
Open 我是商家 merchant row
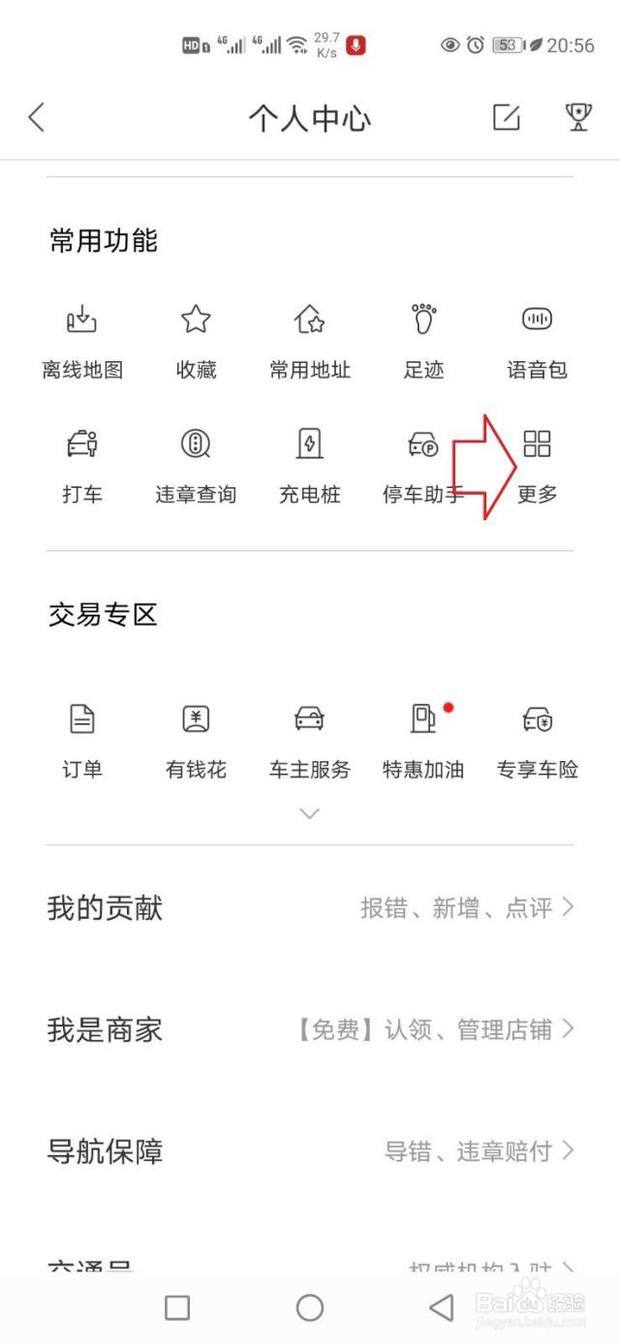[x=310, y=1030]
